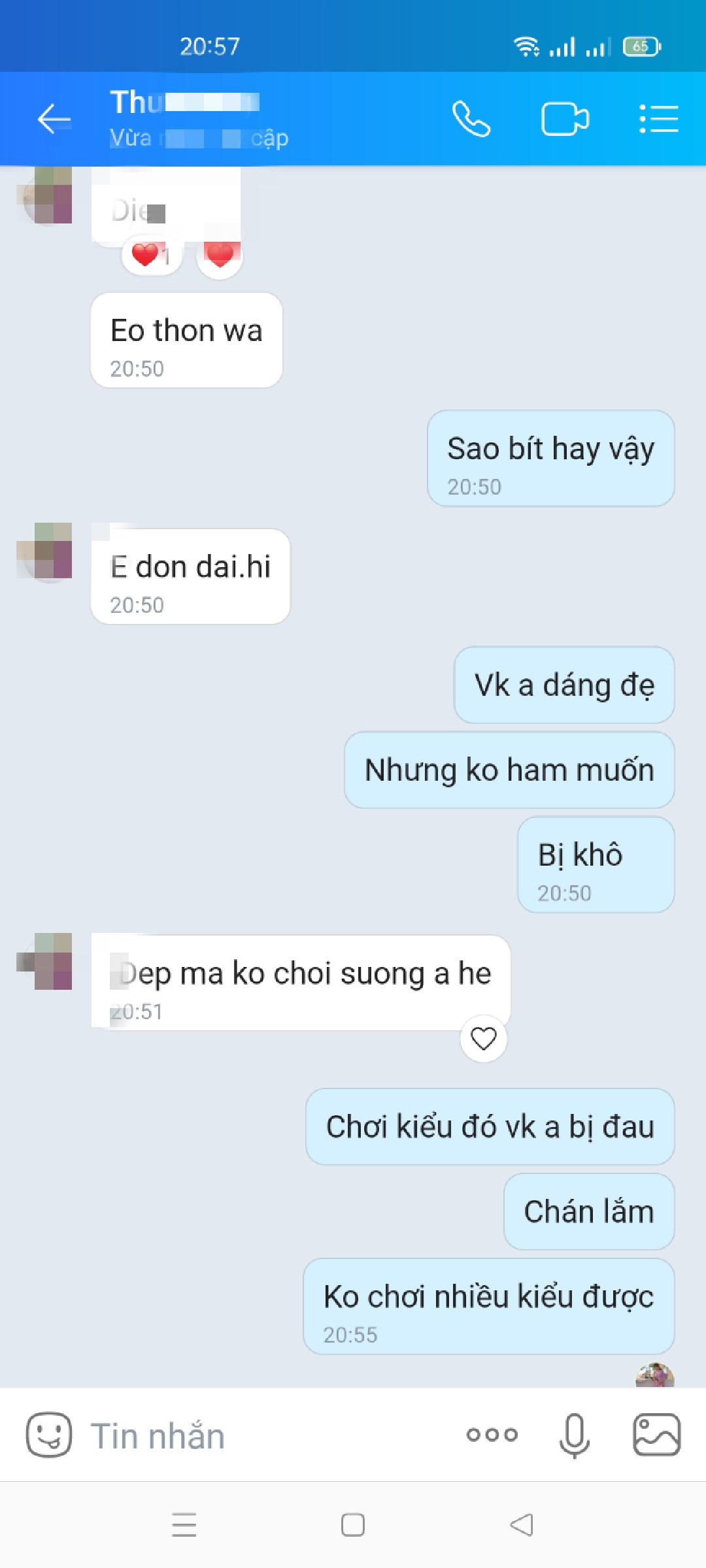
Task: Open the photo gallery picker
Action: [656, 1435]
